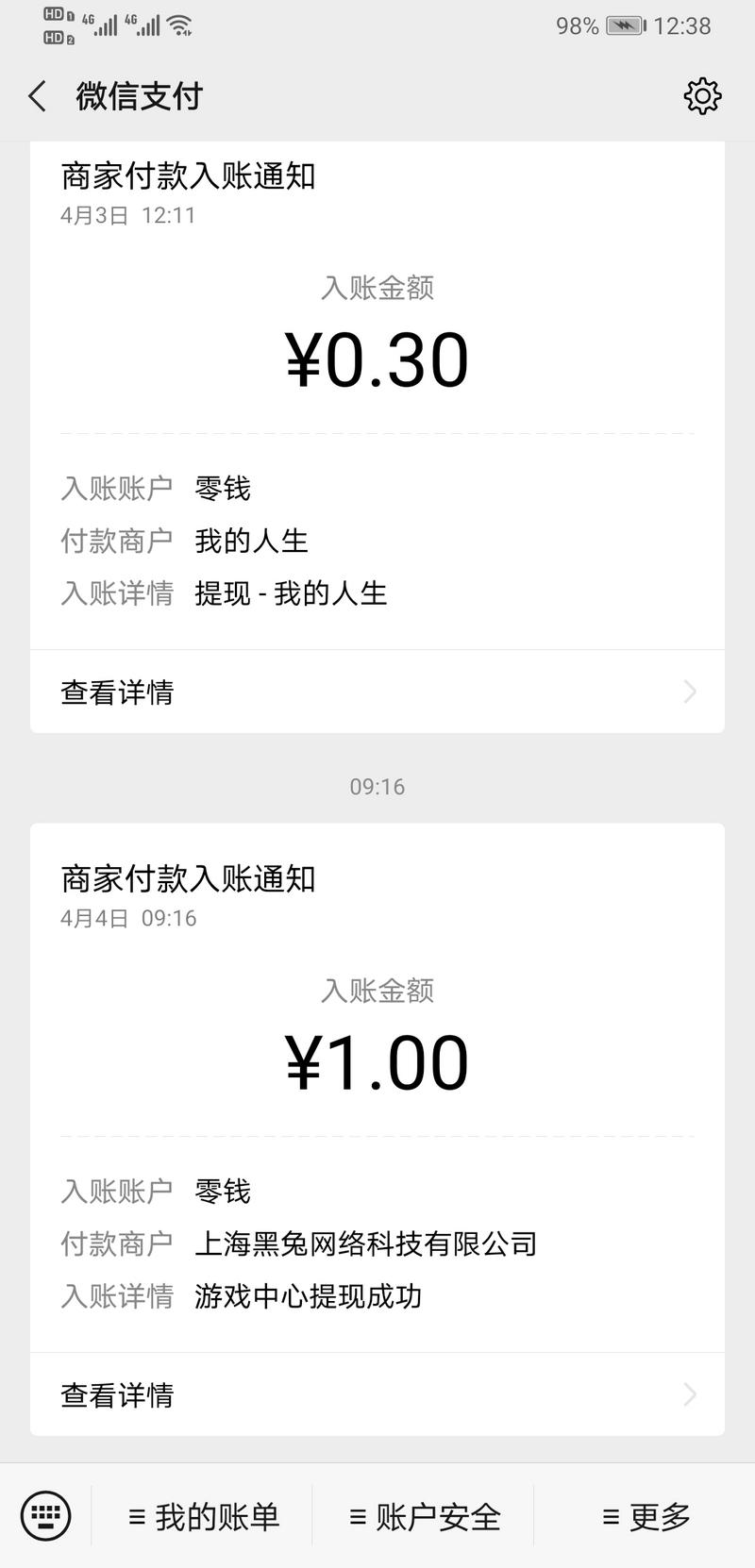Screen dimensions: 755x1568
Task: Go back from 微信支付
Action: coord(38,96)
